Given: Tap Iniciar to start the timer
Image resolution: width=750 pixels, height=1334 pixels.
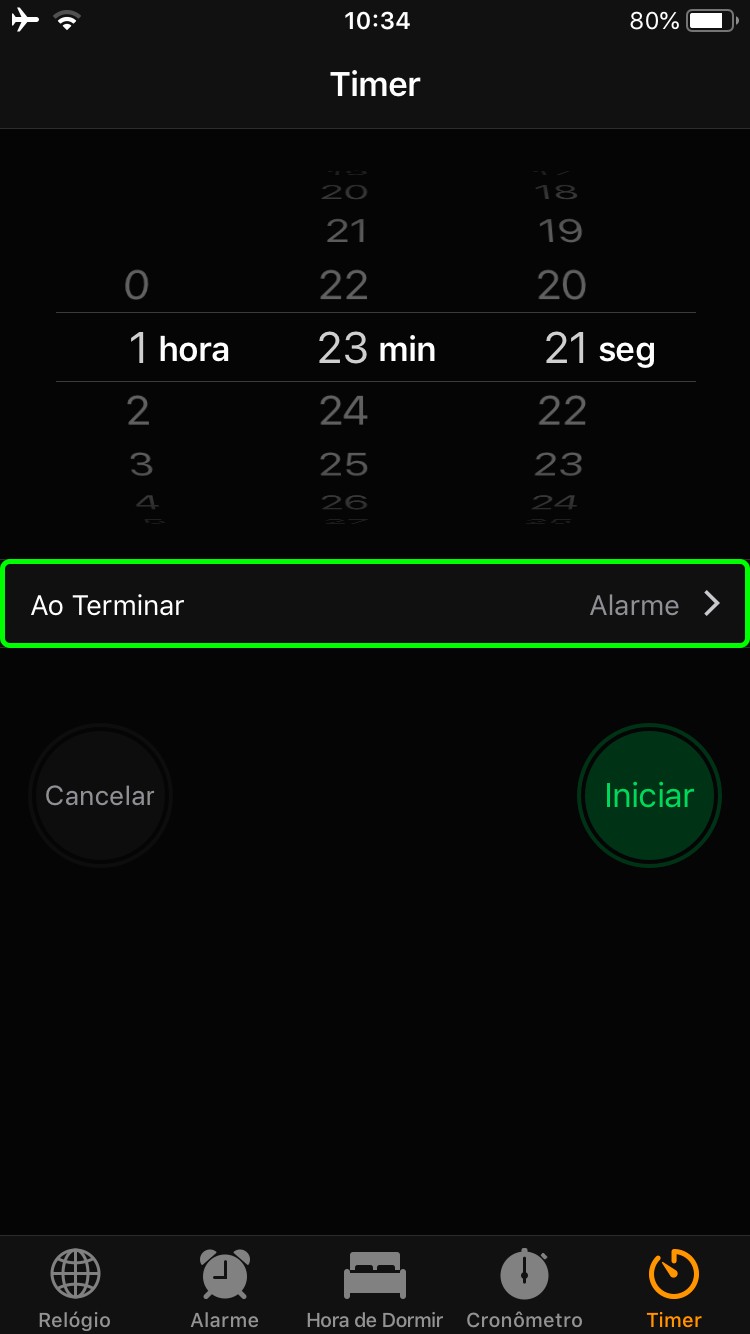Looking at the screenshot, I should (649, 796).
